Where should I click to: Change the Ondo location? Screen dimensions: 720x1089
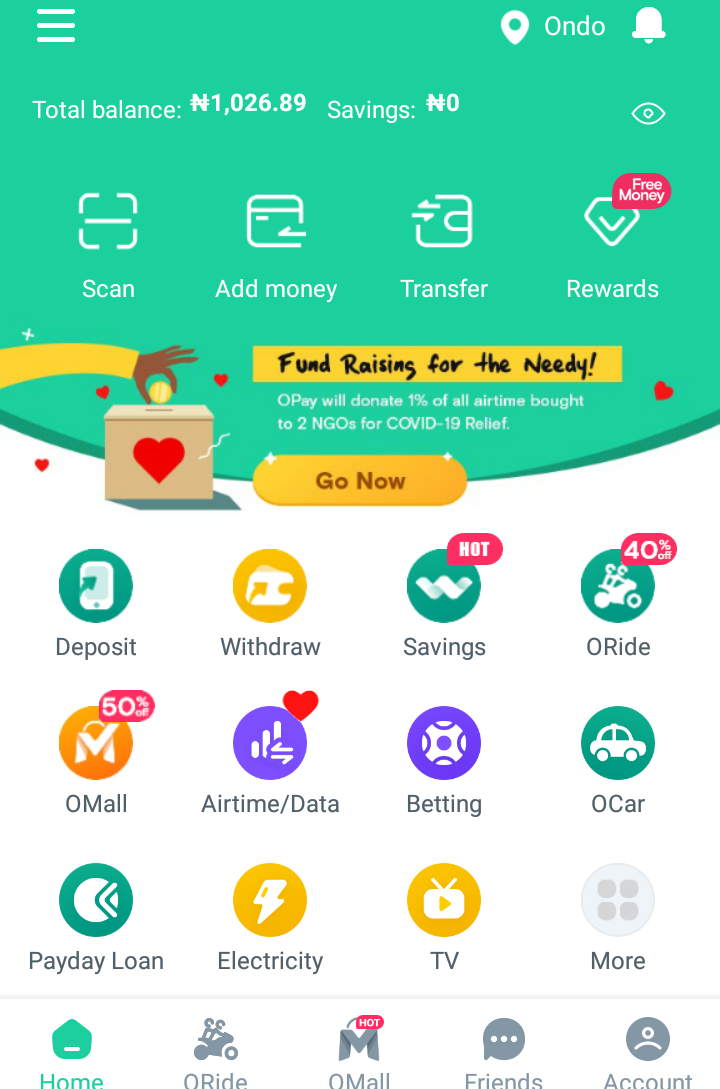(553, 26)
